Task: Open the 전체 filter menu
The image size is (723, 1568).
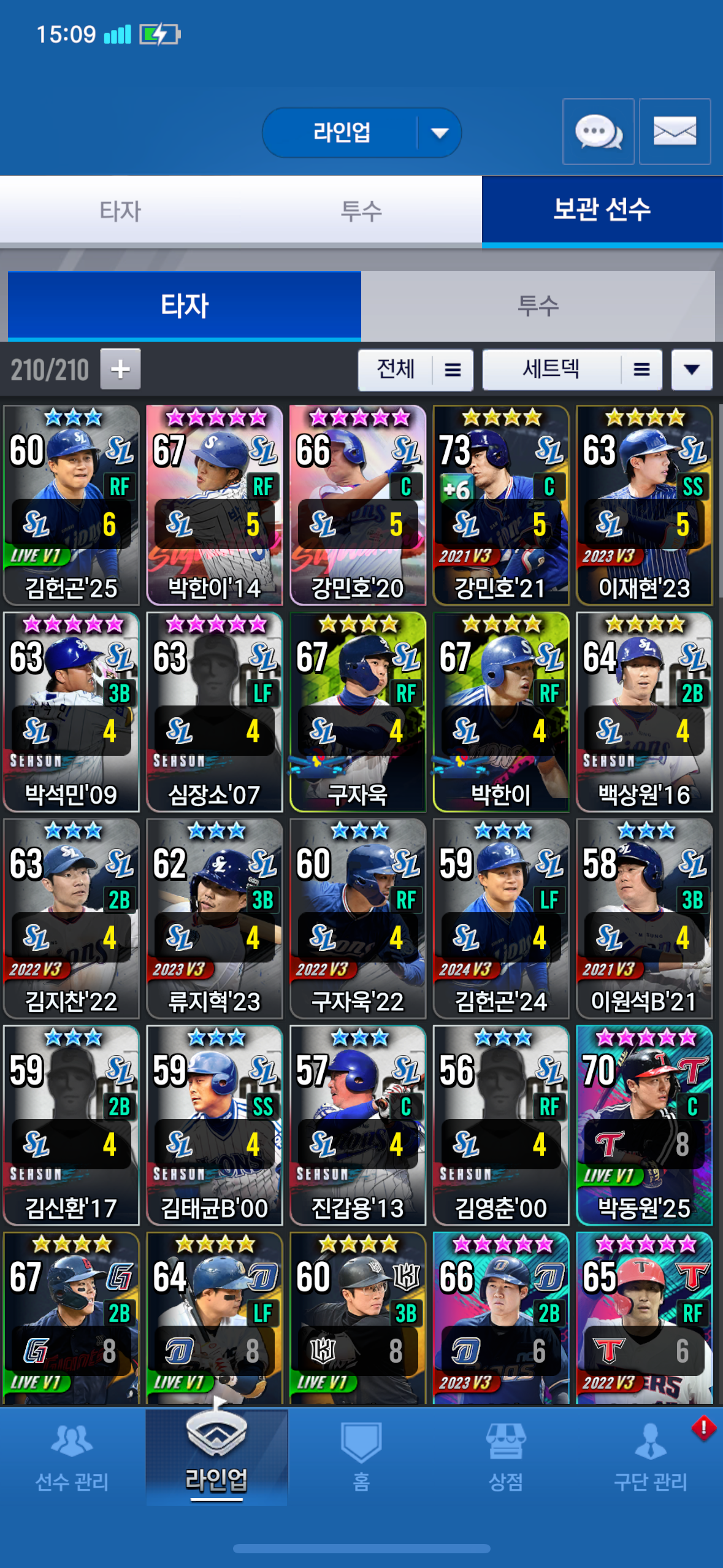Action: (415, 370)
